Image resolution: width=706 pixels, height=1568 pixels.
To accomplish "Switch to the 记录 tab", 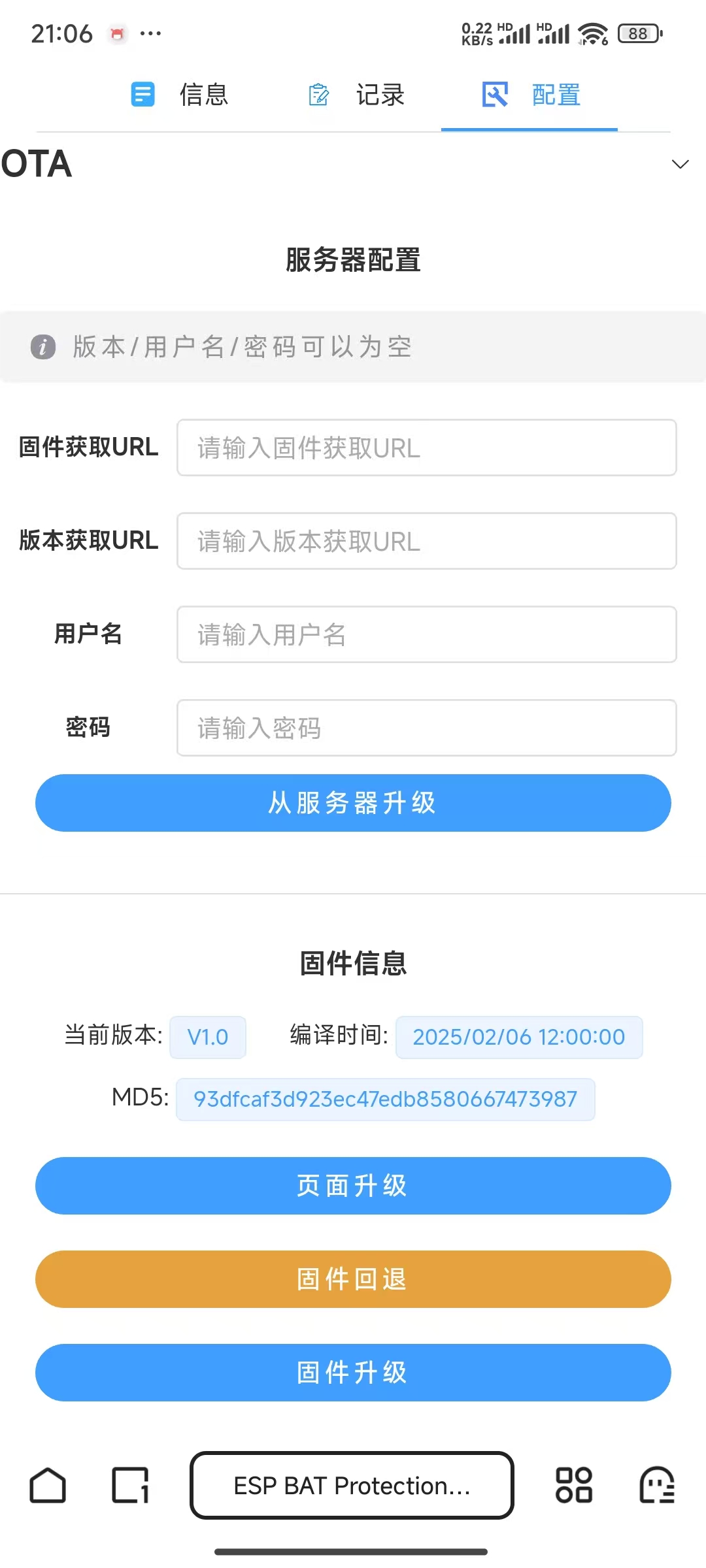I will 356,95.
